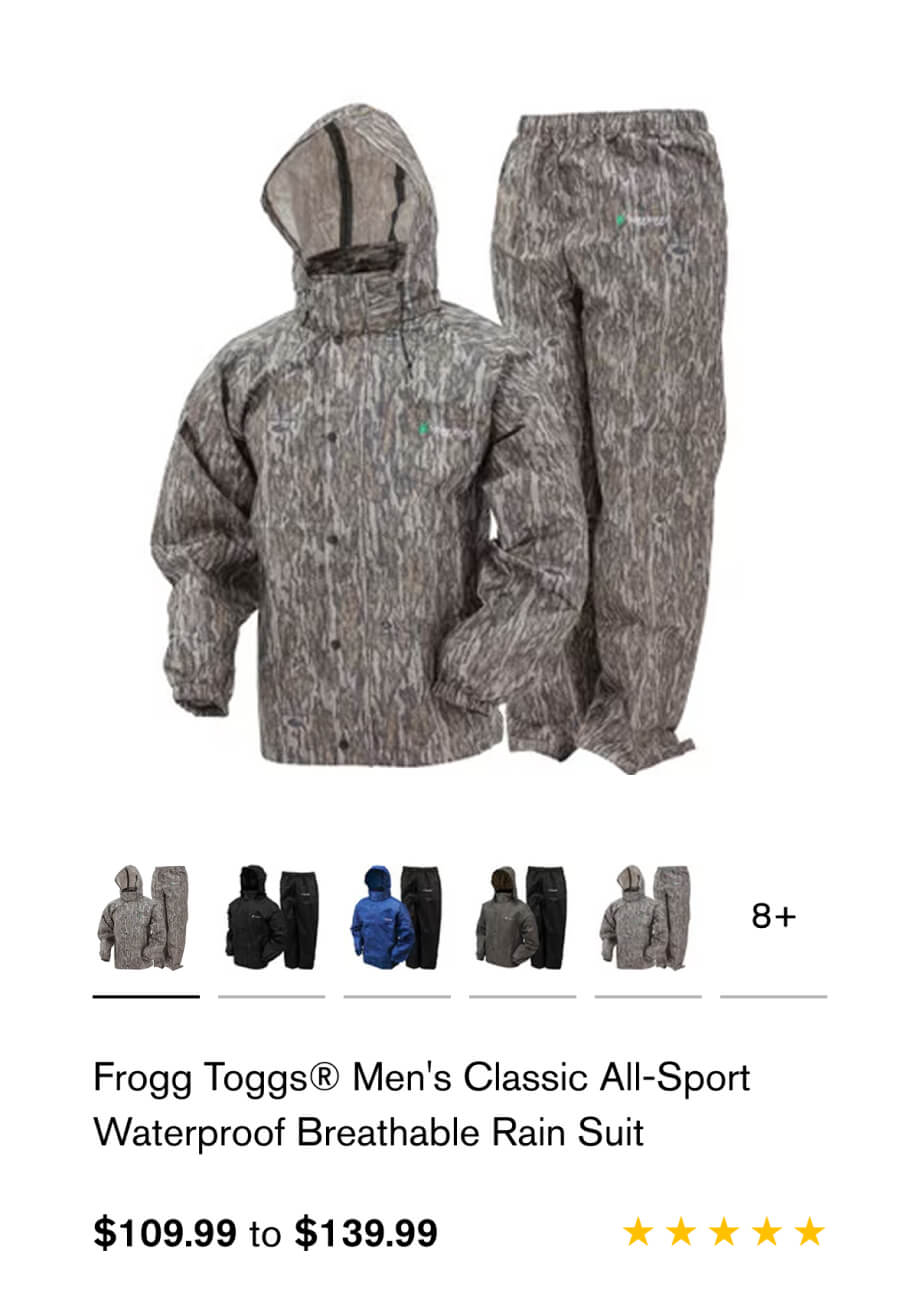Pick the gray-brown jacket with black pants swatch
Image resolution: width=920 pixels, height=1315 pixels.
pos(522,917)
